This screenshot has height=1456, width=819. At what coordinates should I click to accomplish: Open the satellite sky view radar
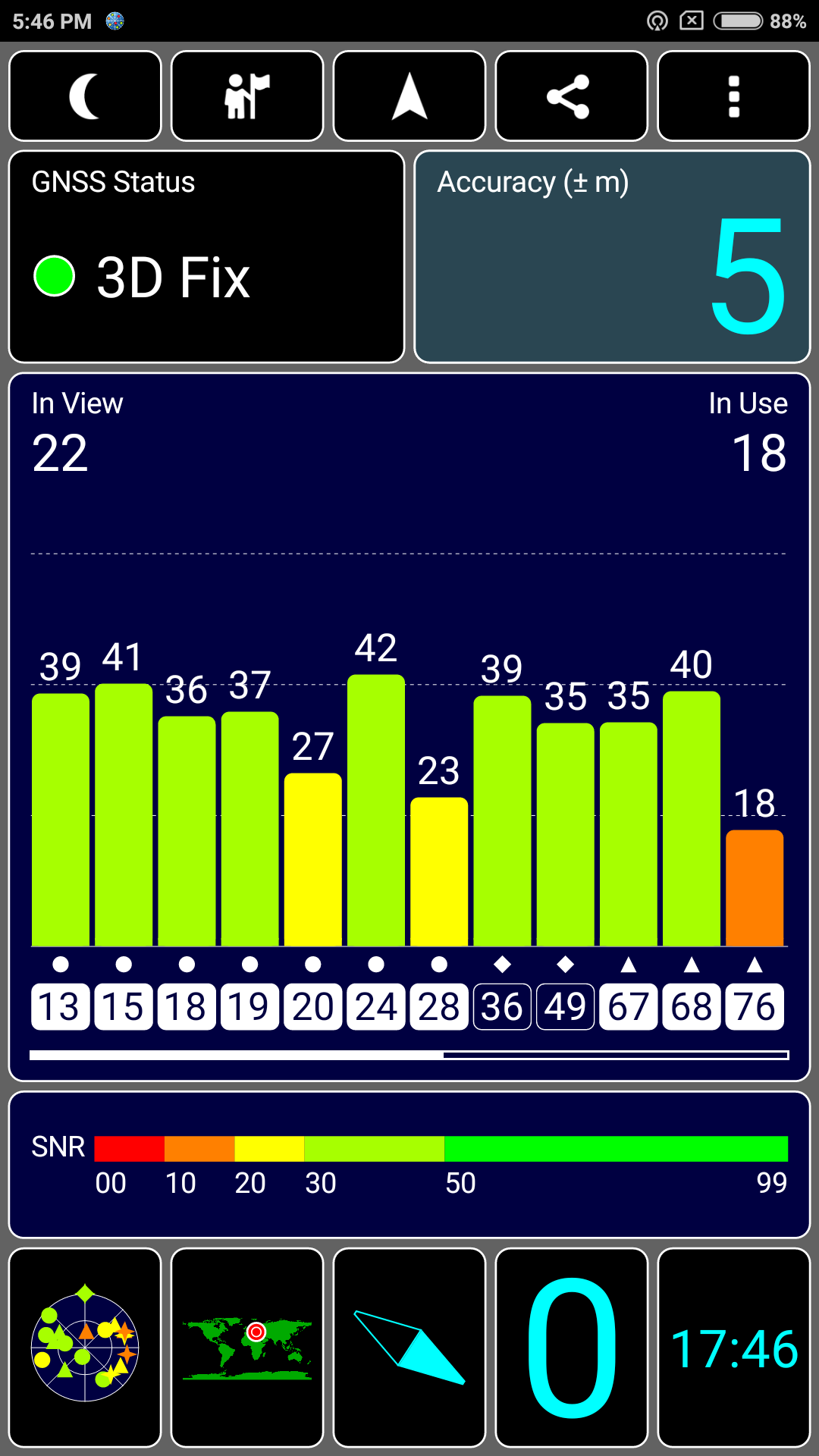pos(85,1348)
